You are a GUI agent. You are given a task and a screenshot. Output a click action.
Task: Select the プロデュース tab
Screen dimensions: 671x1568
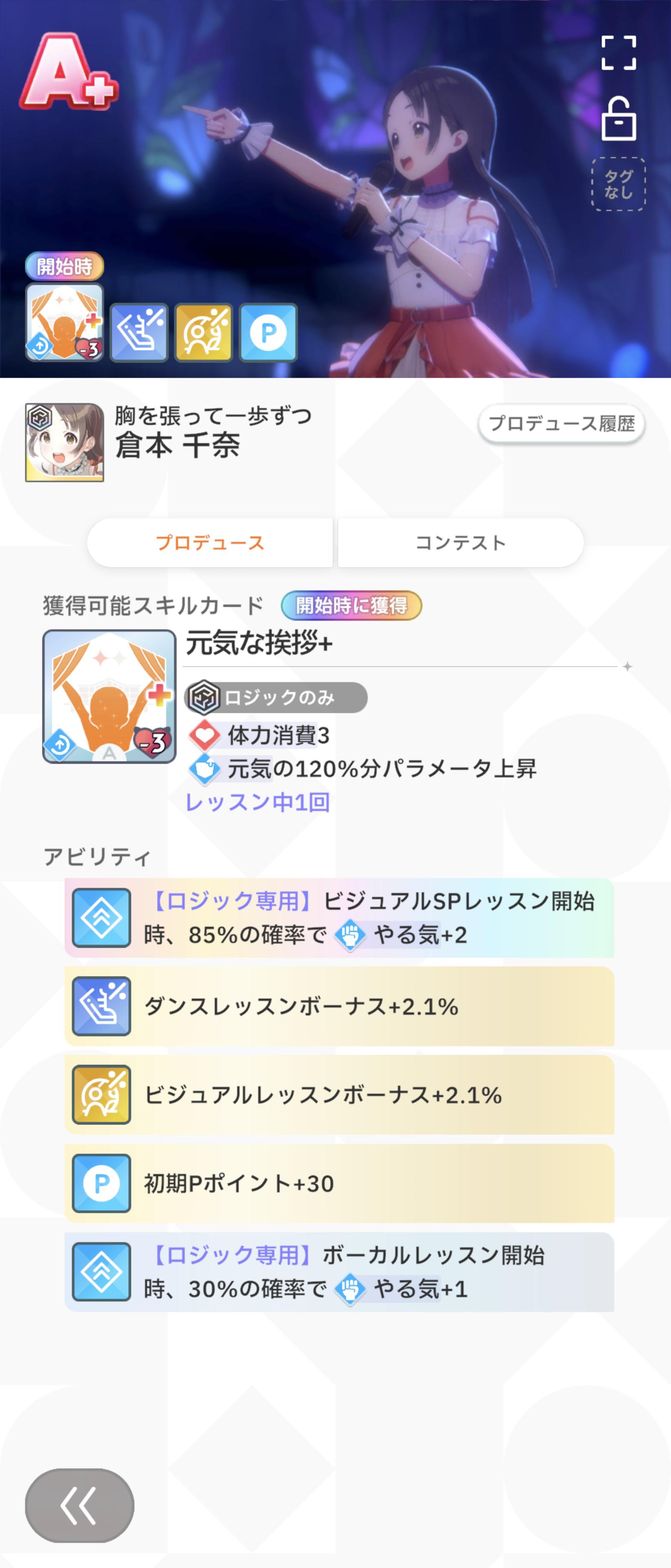point(210,542)
